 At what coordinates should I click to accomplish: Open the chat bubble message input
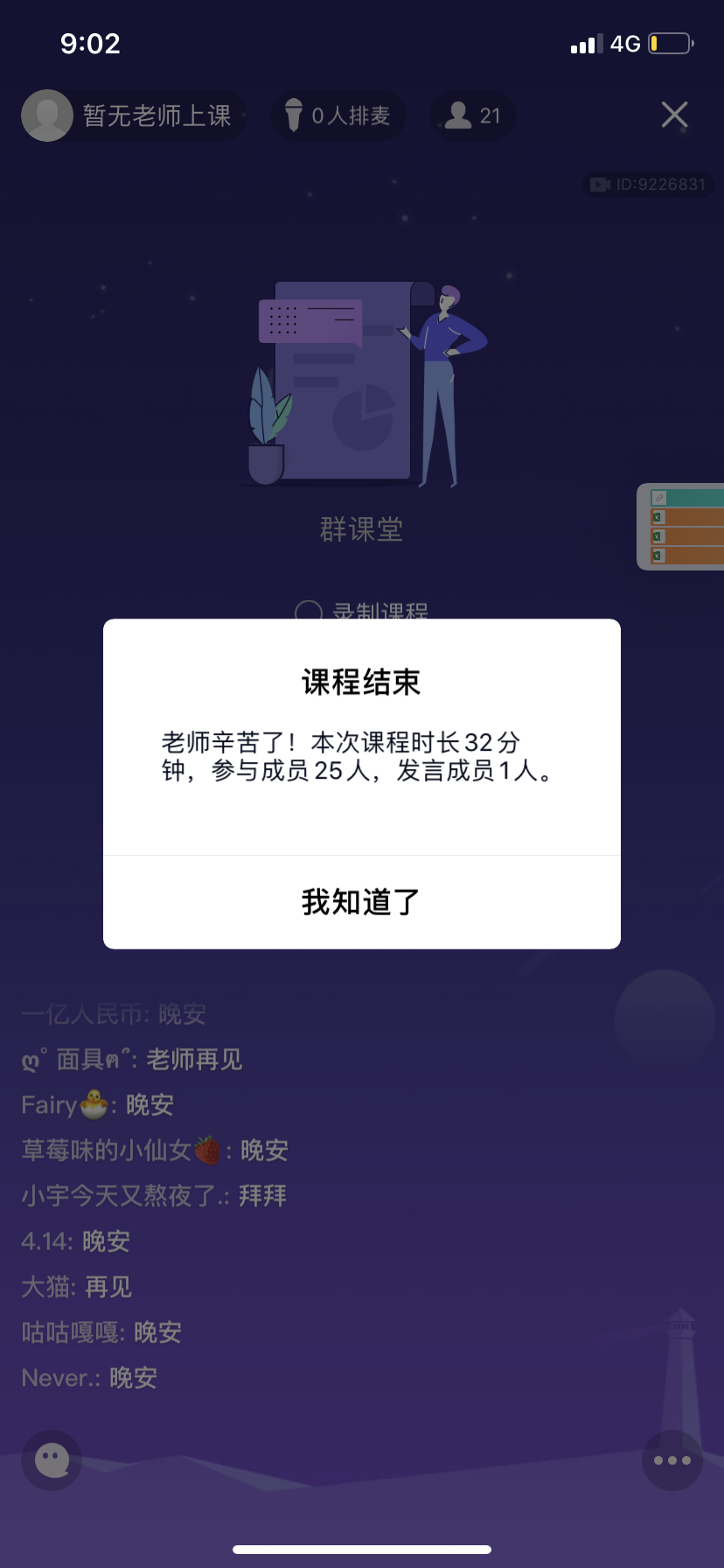52,1459
